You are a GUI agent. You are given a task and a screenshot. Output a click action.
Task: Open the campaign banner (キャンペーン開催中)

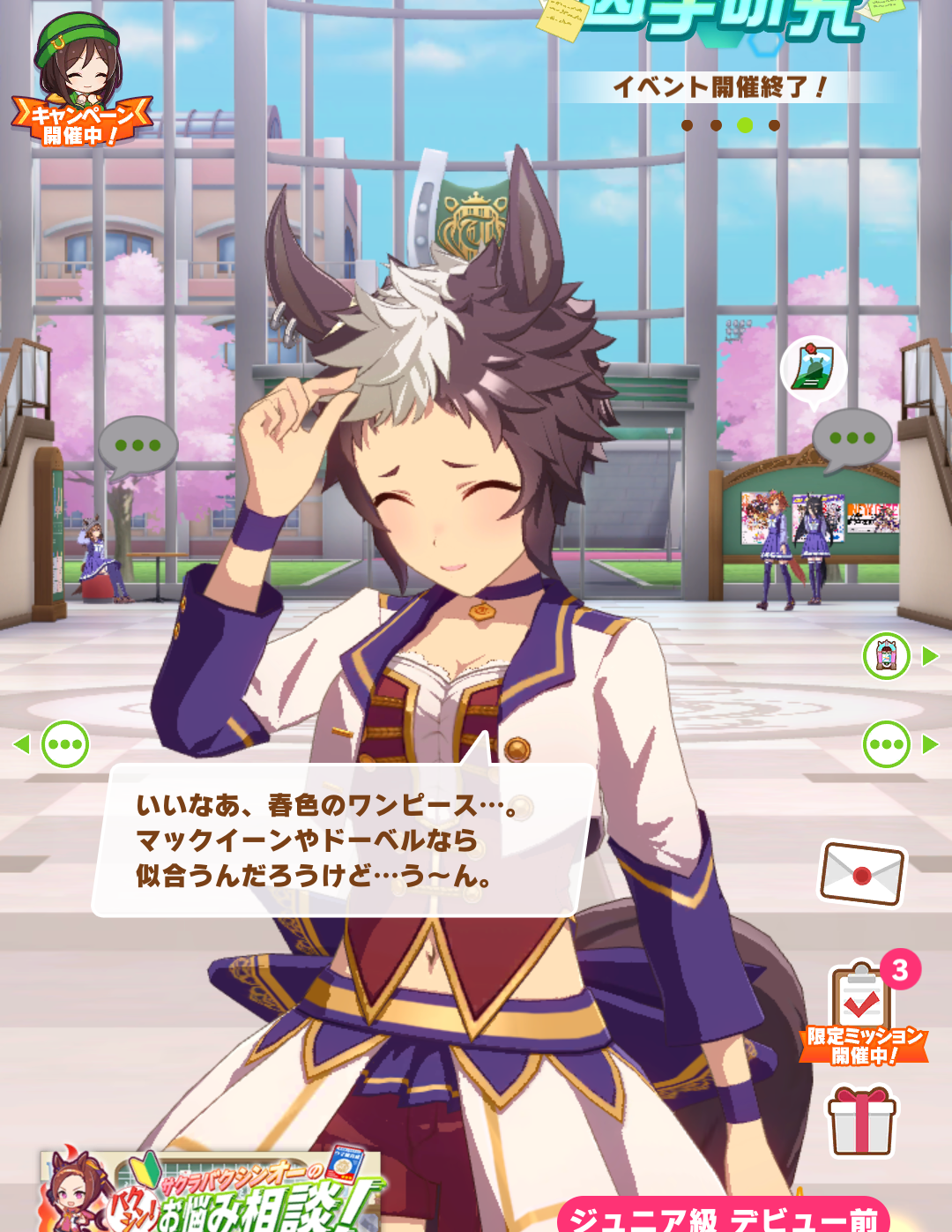[79, 84]
